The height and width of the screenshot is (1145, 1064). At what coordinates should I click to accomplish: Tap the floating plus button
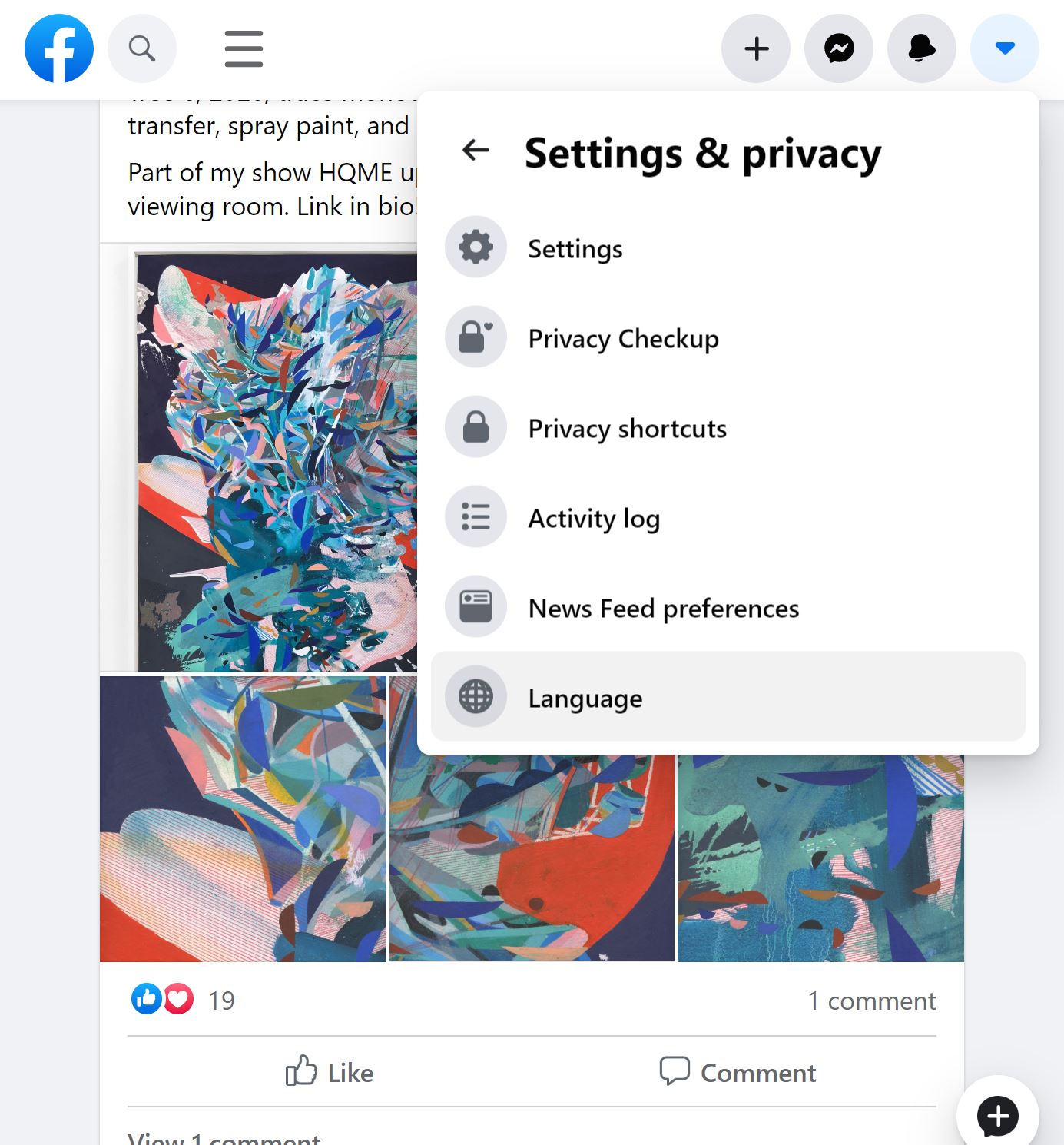[x=998, y=1116]
